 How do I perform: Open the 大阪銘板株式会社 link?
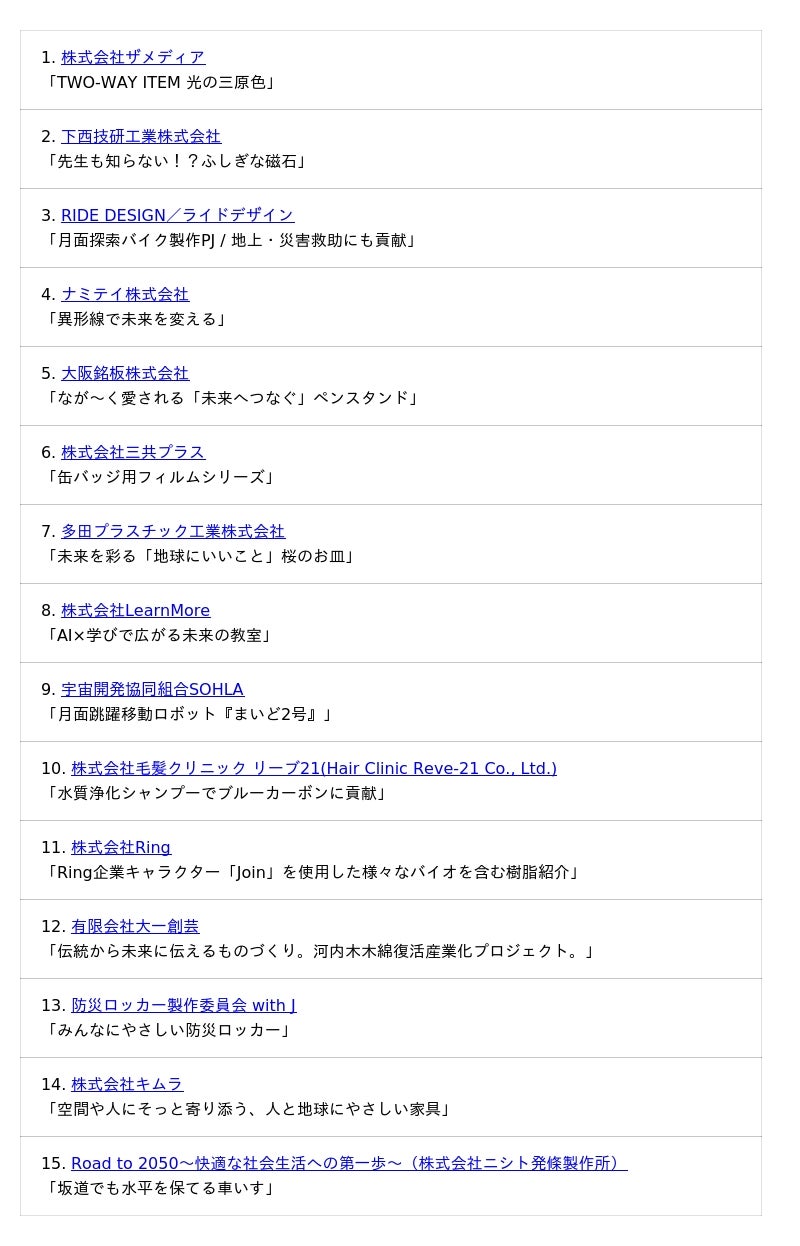point(125,374)
